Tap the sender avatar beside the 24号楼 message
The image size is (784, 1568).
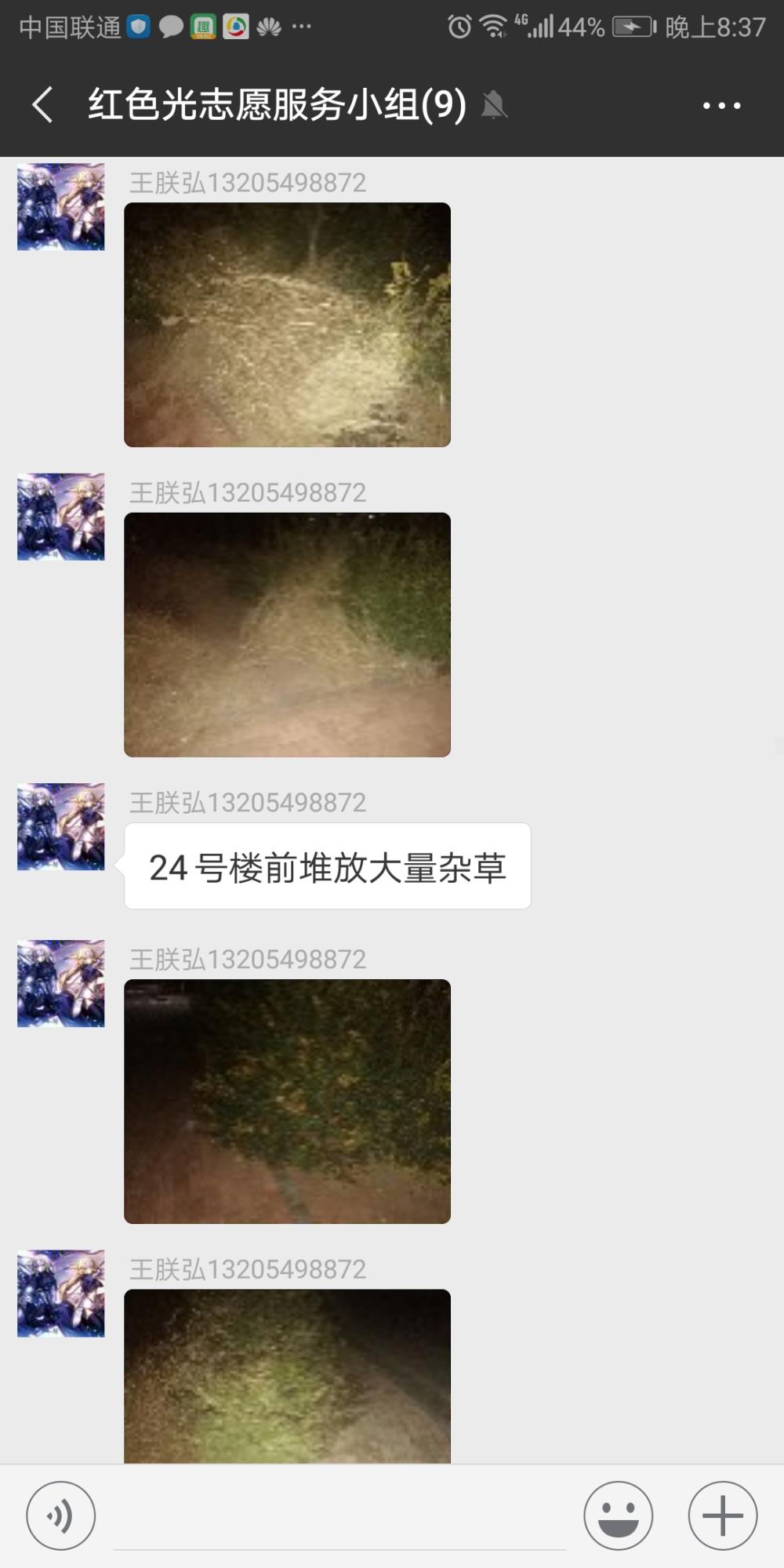(61, 826)
